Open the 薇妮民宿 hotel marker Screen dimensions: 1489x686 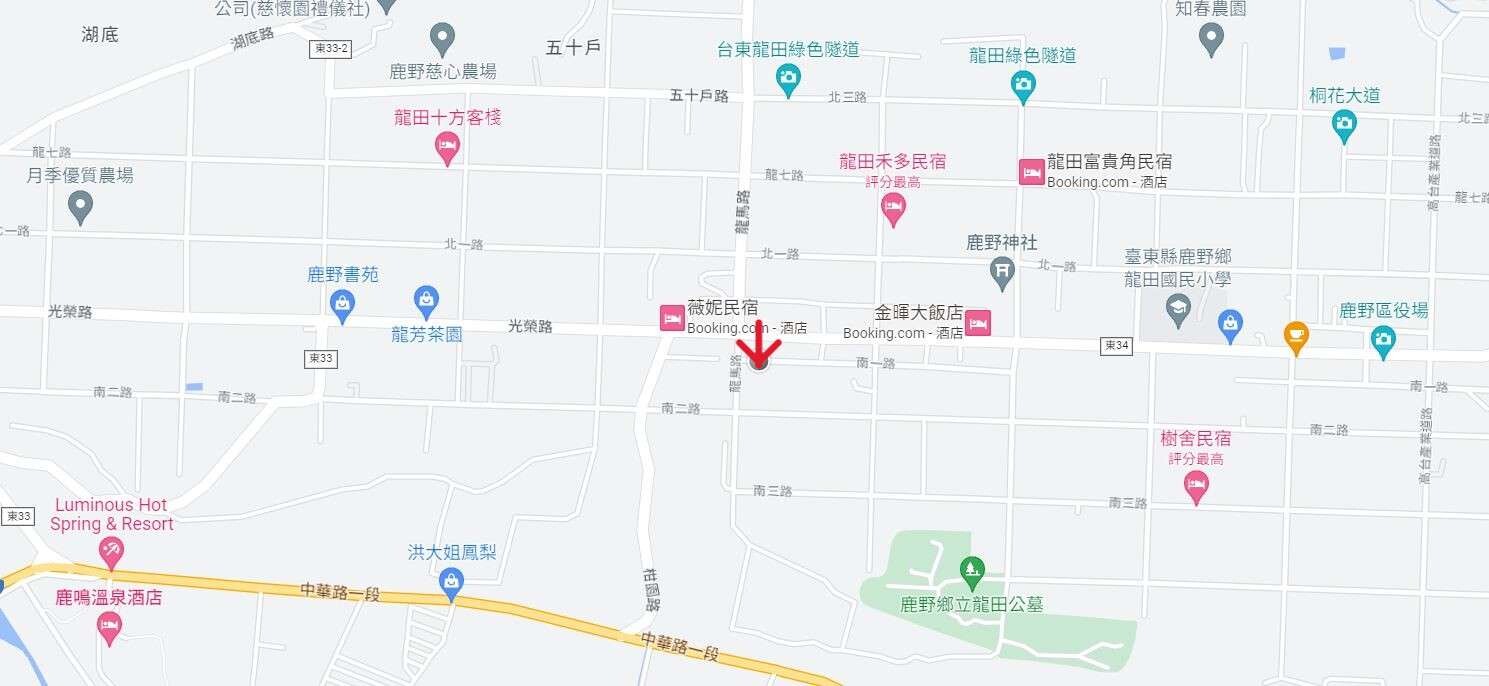[x=672, y=318]
